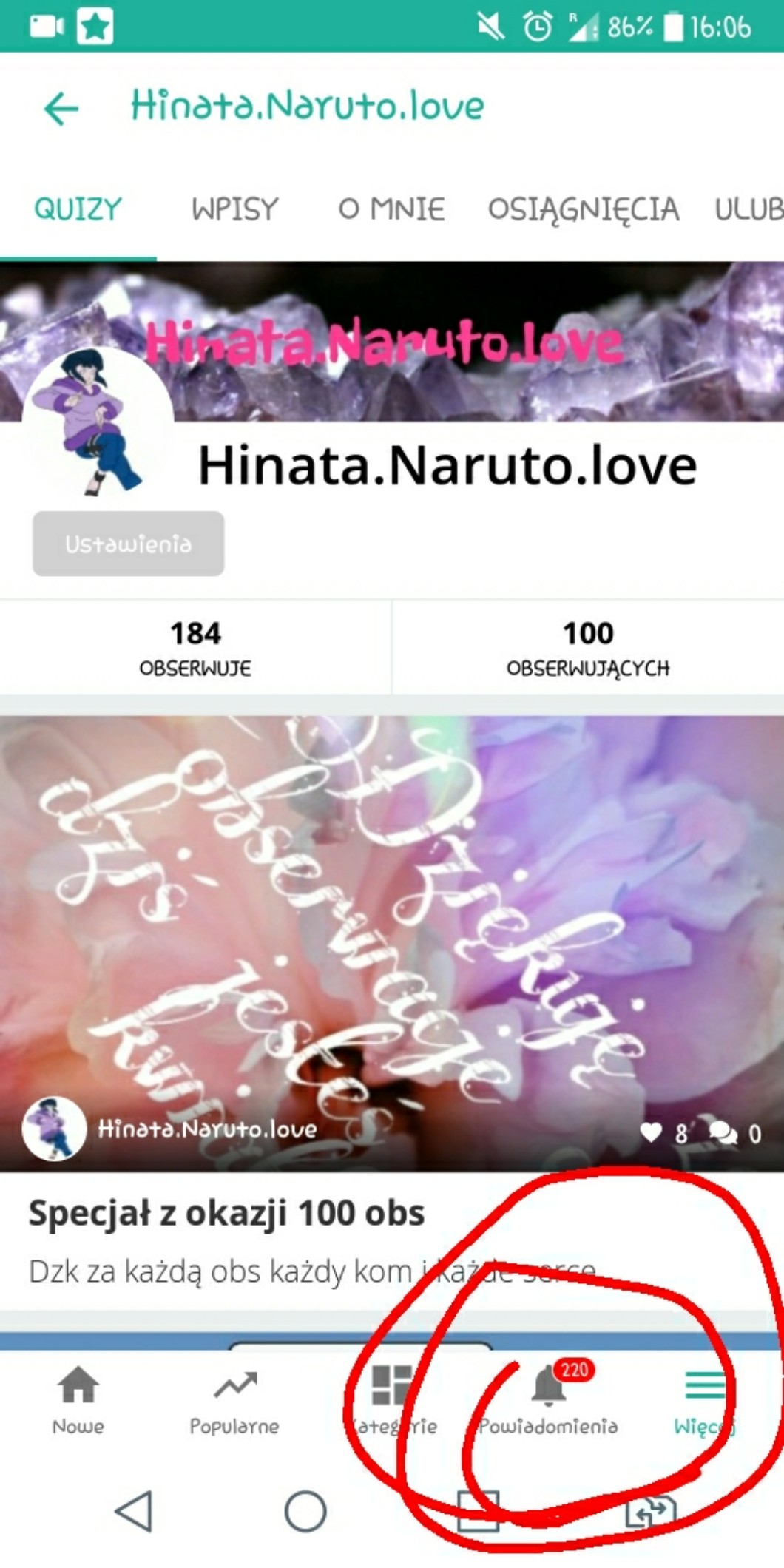View the 100 OBSERWUJĄCYCH list
784x1568 pixels.
(588, 647)
